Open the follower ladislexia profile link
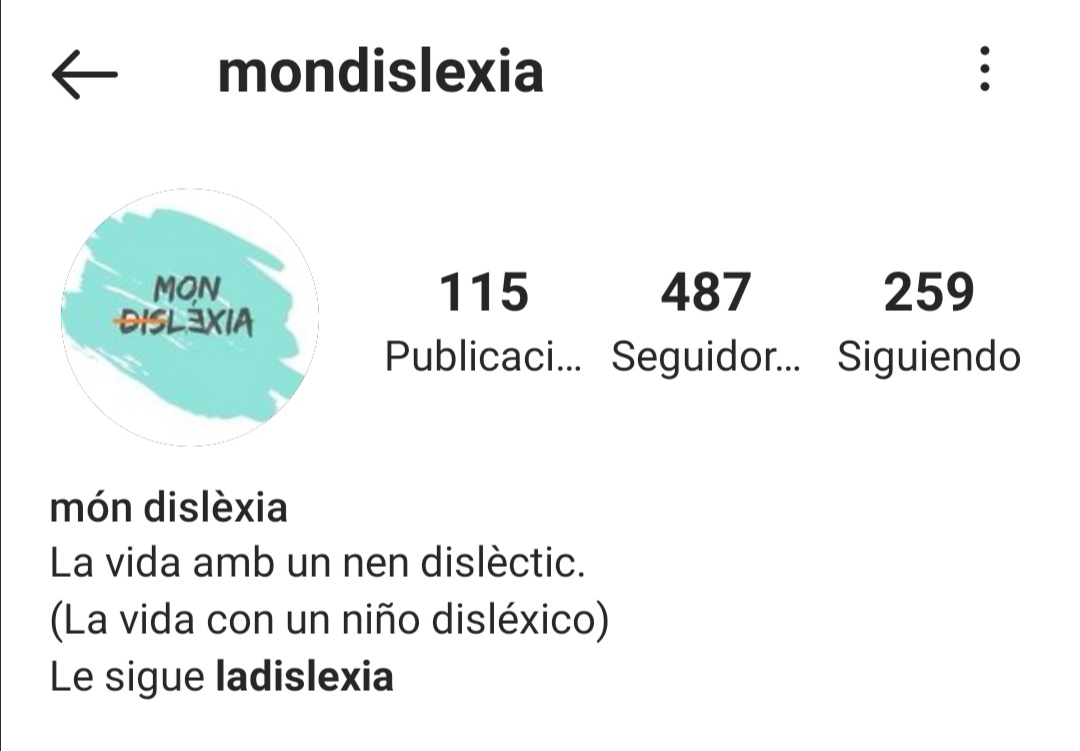The image size is (1080, 751). tap(305, 678)
